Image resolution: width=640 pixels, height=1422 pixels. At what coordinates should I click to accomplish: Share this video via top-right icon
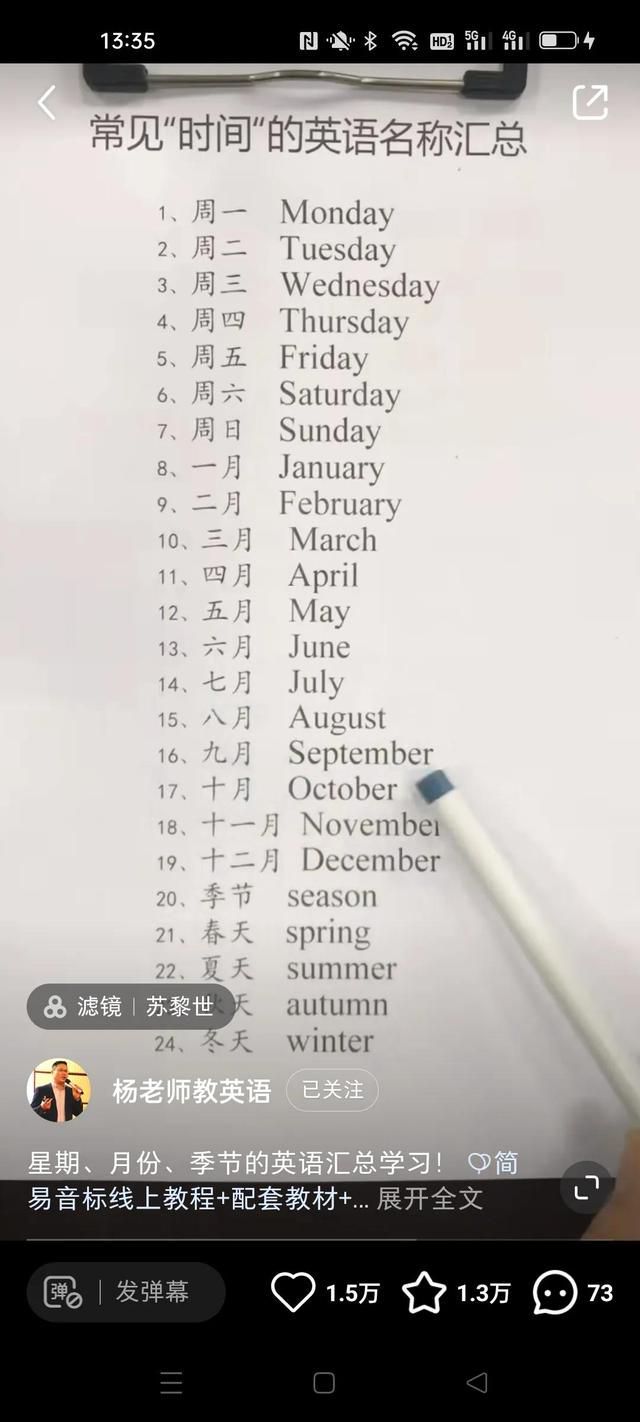pyautogui.click(x=590, y=102)
